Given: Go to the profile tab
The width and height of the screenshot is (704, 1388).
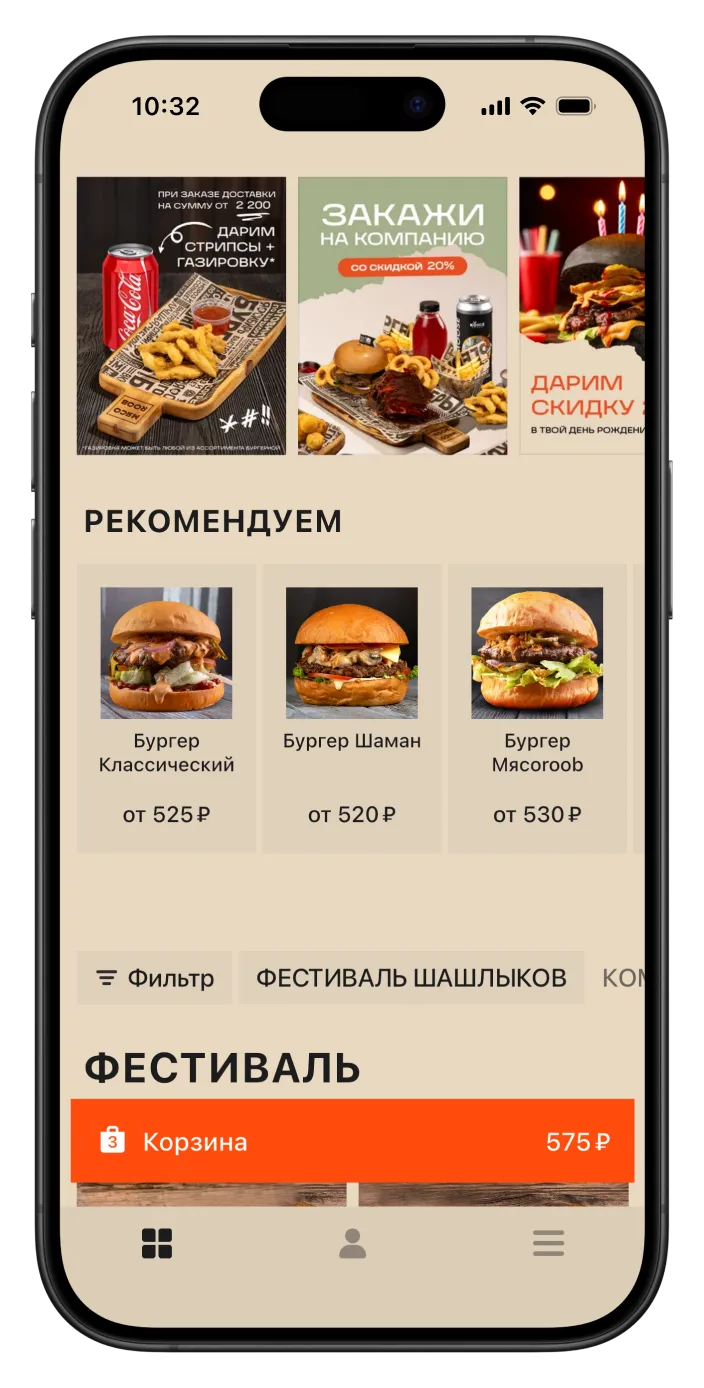Looking at the screenshot, I should pyautogui.click(x=352, y=1244).
